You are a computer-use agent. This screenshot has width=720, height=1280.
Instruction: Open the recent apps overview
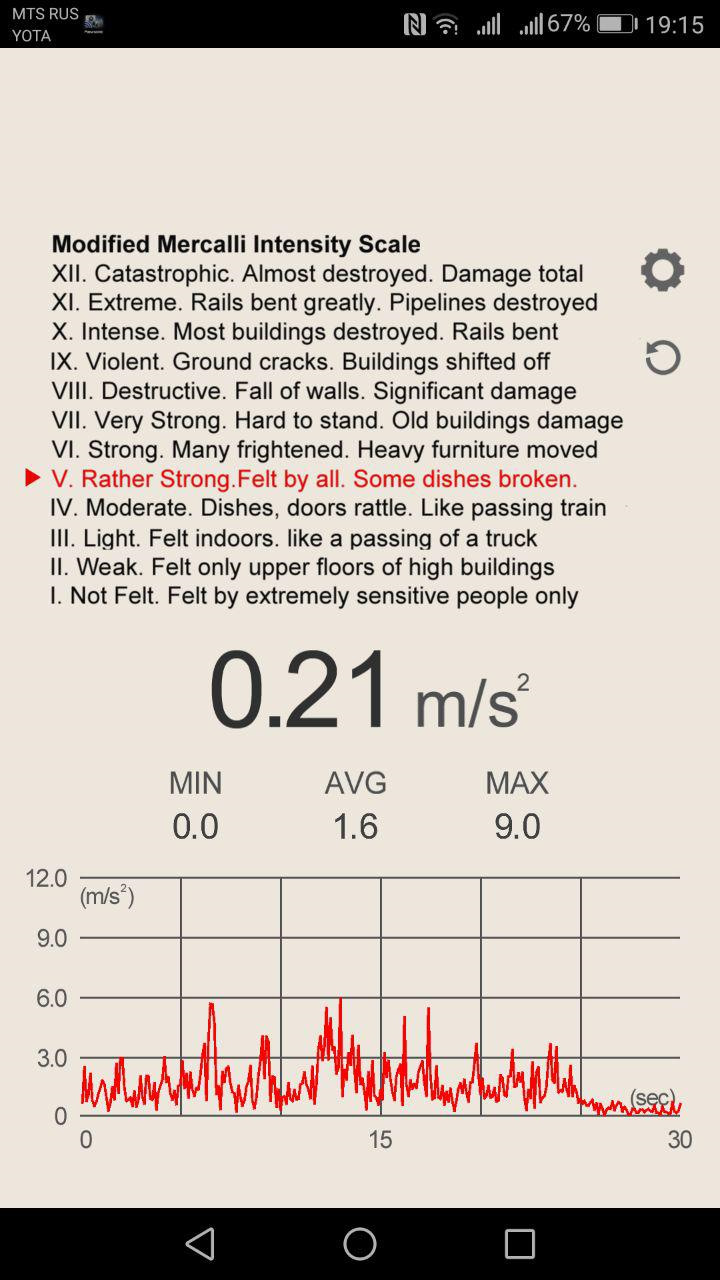click(x=519, y=1244)
